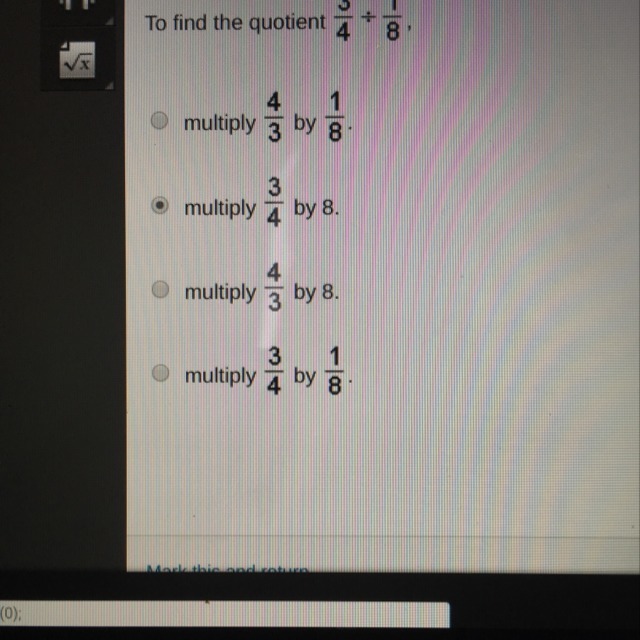Select the option multiply 3/4 by 8

click(160, 206)
